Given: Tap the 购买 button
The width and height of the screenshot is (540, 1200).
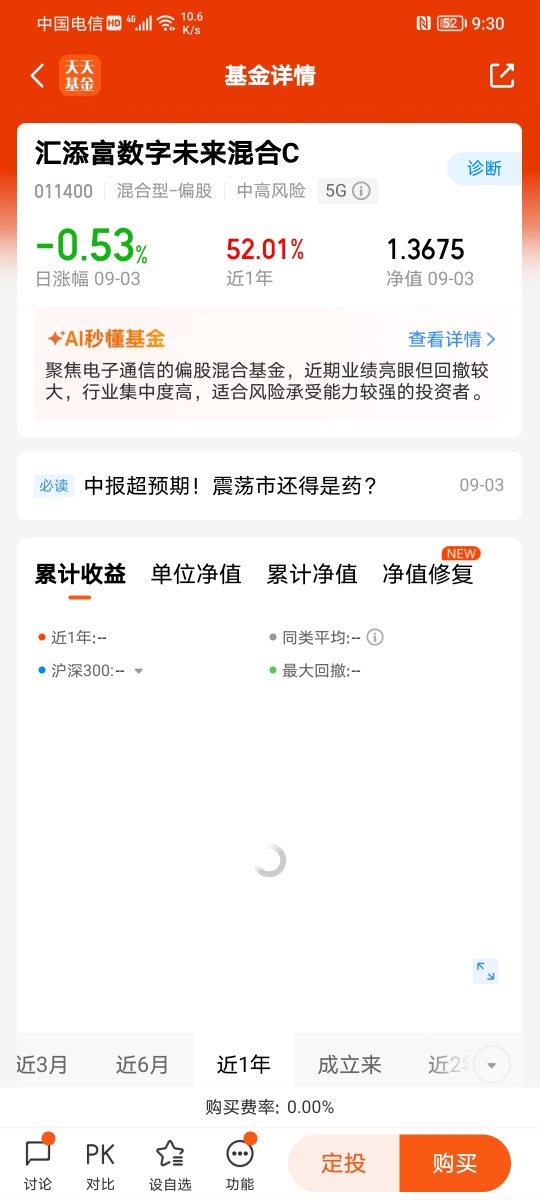Looking at the screenshot, I should pyautogui.click(x=455, y=1163).
